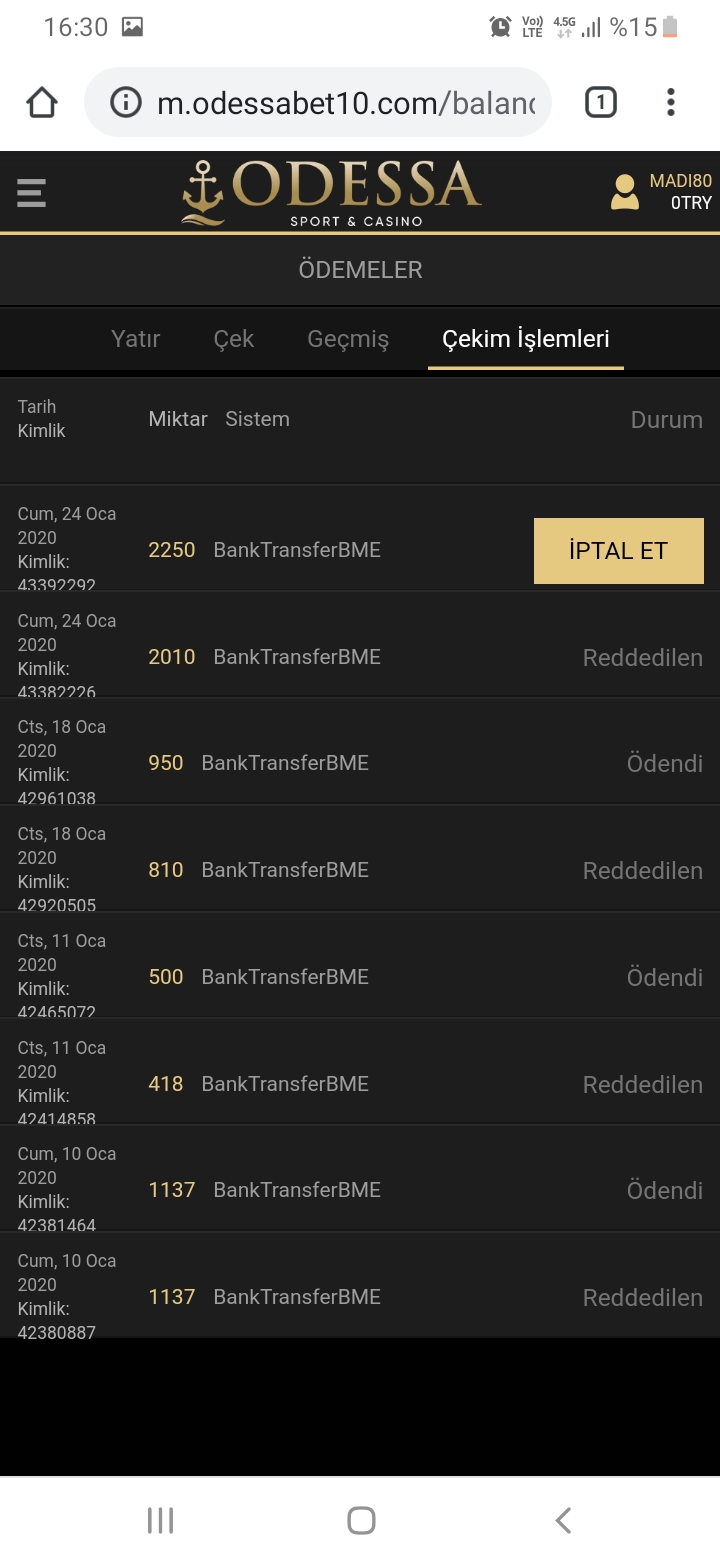The image size is (720, 1560).
Task: Switch to the Çek tab
Action: [234, 339]
